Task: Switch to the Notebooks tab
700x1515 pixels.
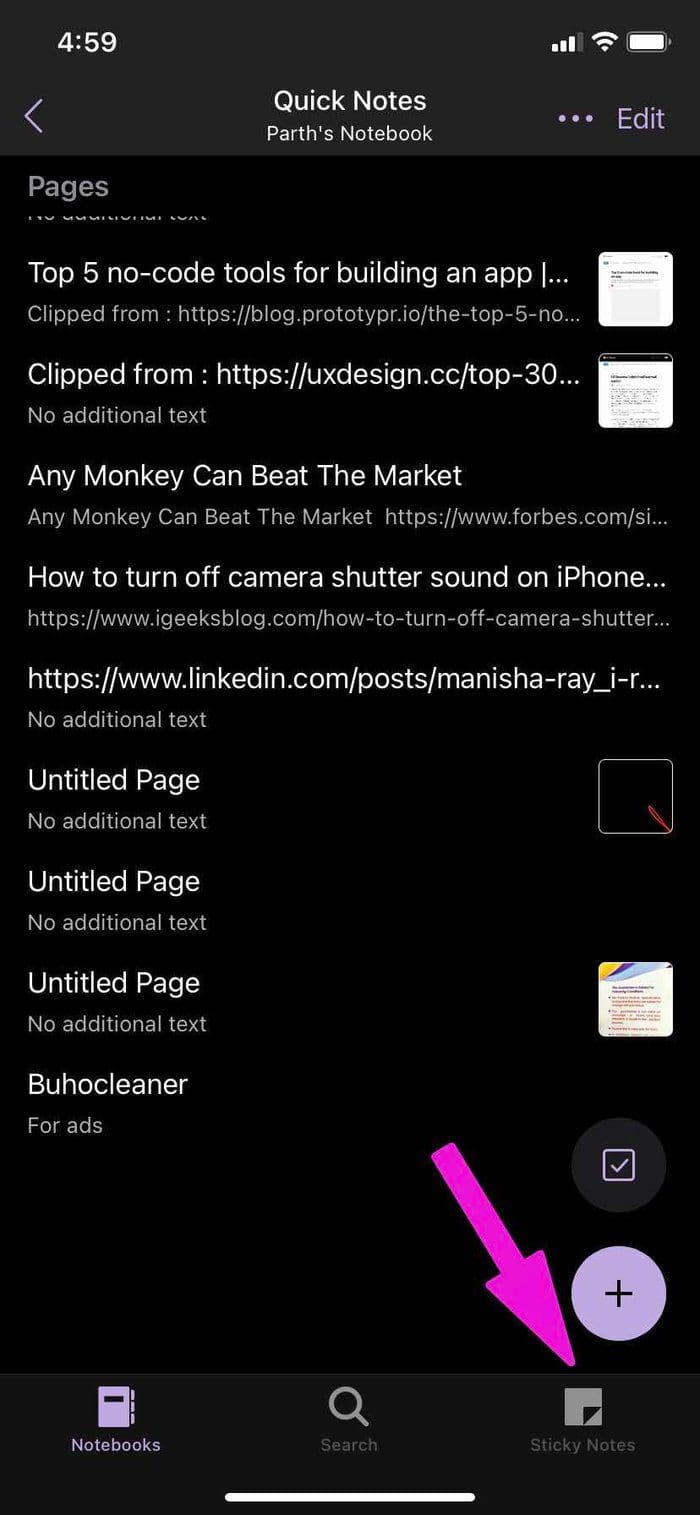Action: click(x=116, y=1420)
